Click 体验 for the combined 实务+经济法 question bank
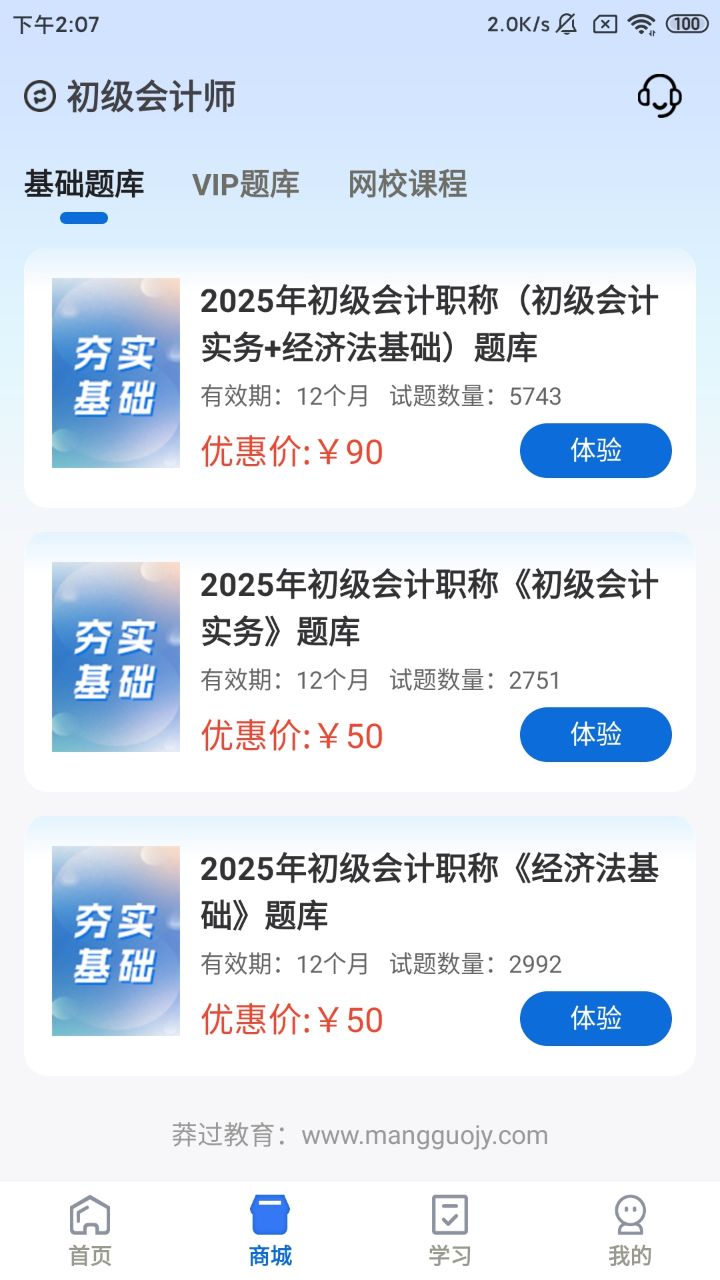 click(x=595, y=451)
